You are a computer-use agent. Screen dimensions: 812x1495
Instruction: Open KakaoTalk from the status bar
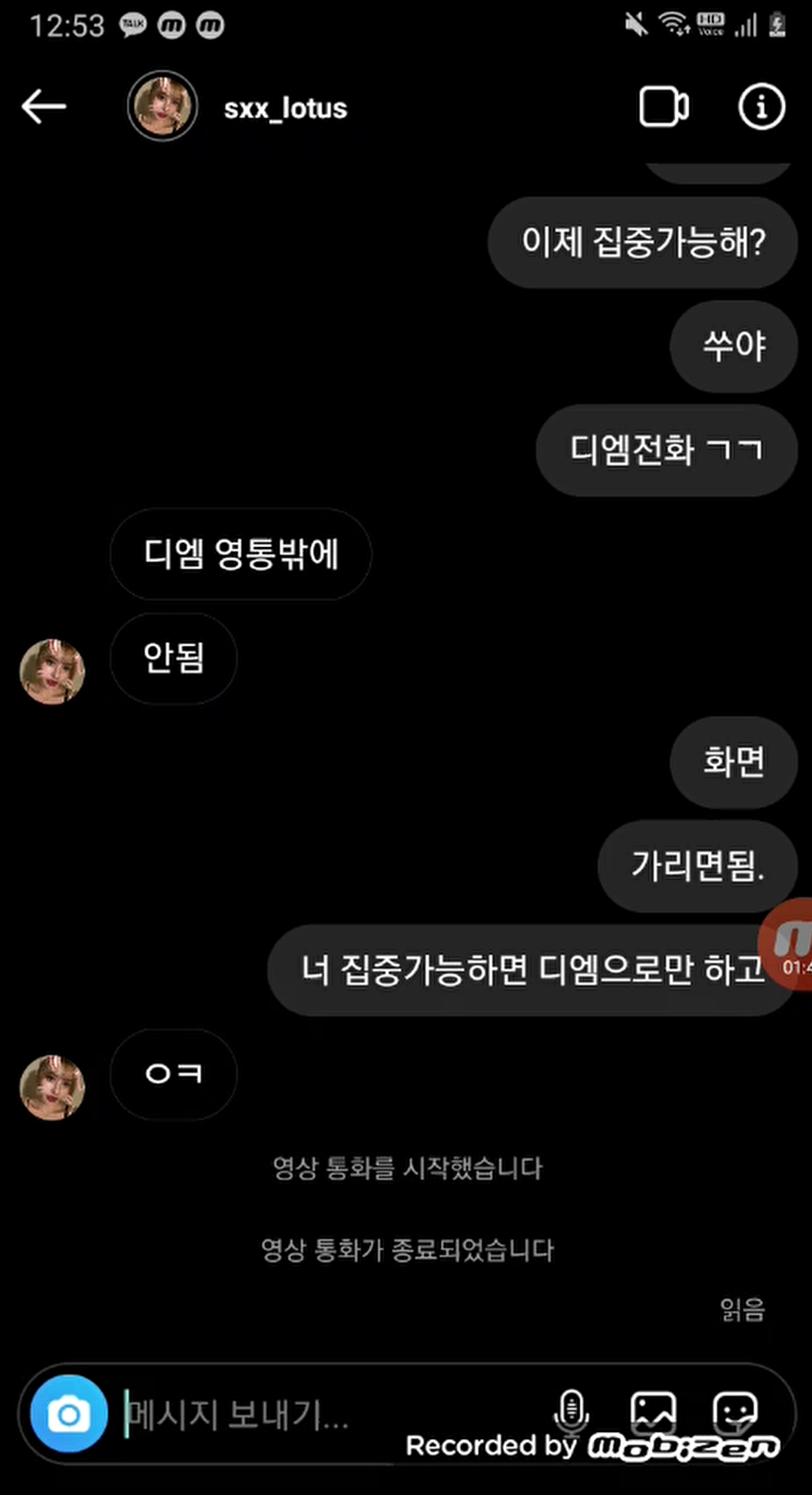tap(134, 23)
